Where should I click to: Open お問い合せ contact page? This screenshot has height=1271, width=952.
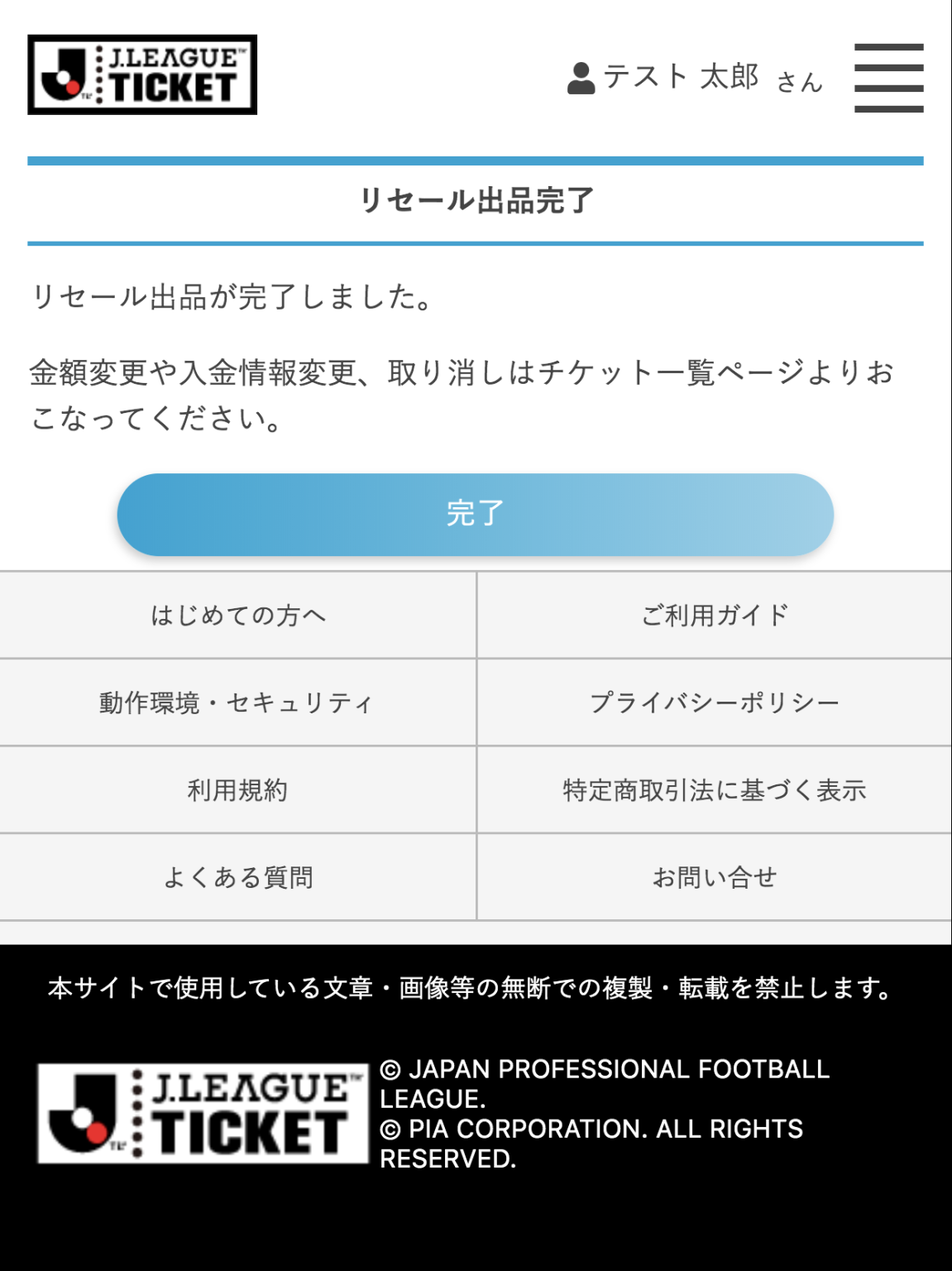(x=715, y=877)
